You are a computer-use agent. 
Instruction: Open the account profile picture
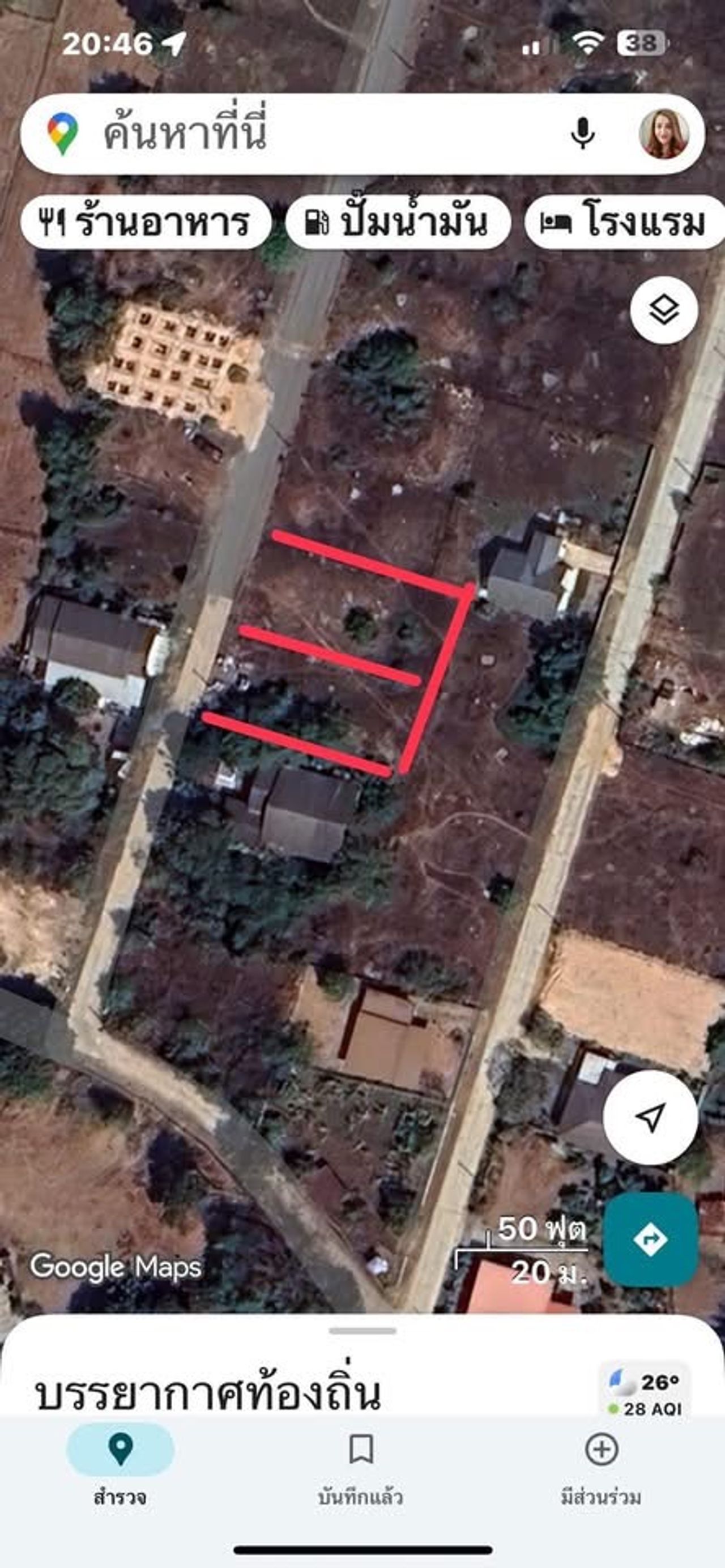(663, 134)
